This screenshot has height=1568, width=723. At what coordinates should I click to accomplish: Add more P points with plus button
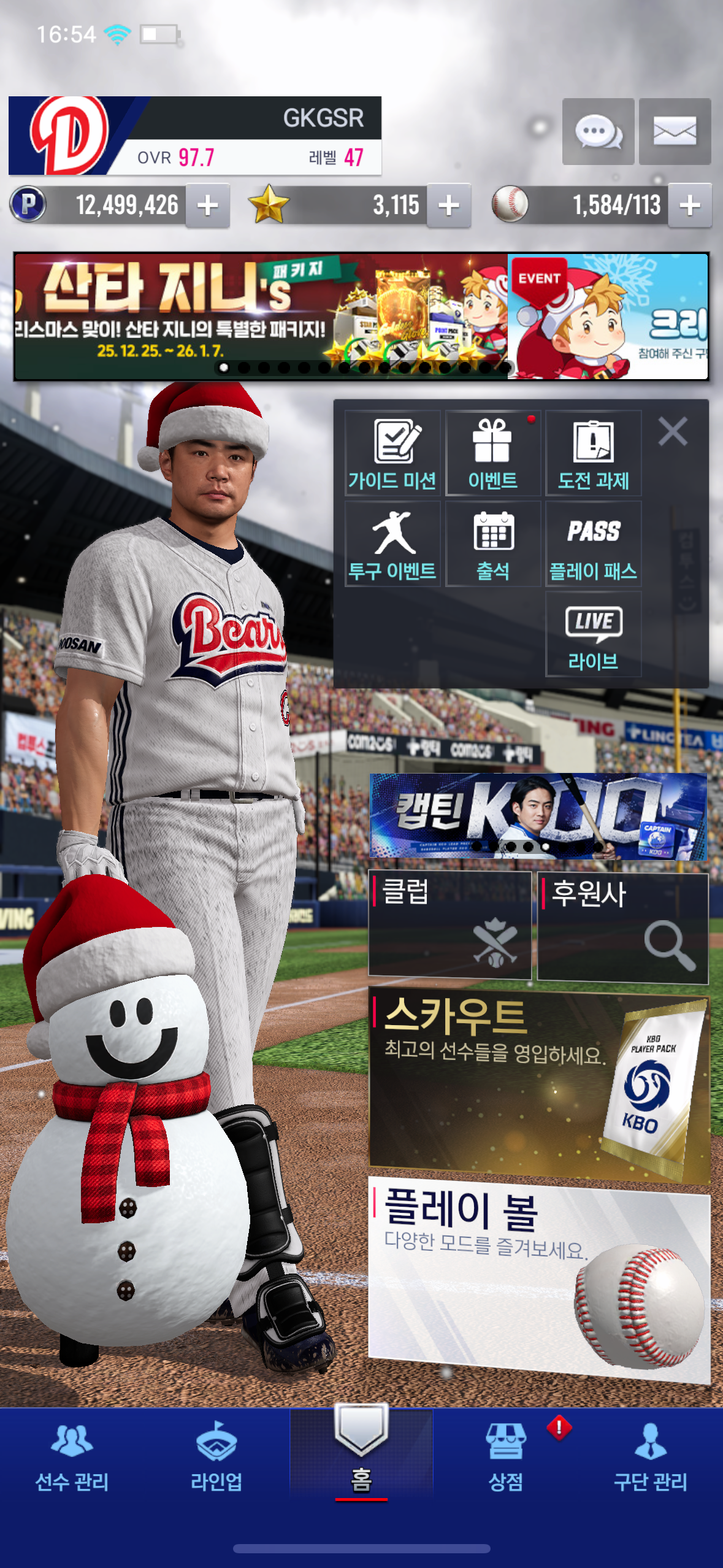point(208,206)
